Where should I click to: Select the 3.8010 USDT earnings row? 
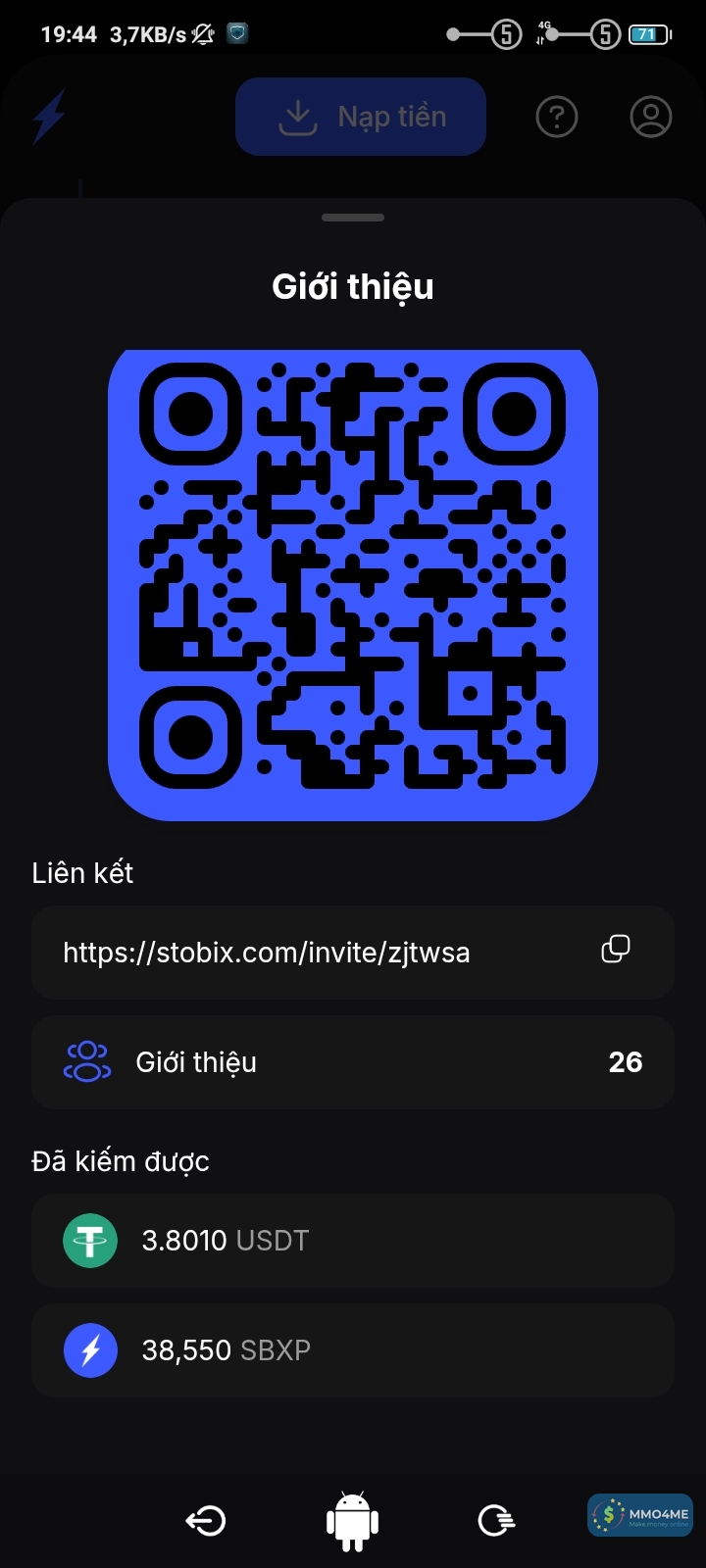(x=353, y=1240)
